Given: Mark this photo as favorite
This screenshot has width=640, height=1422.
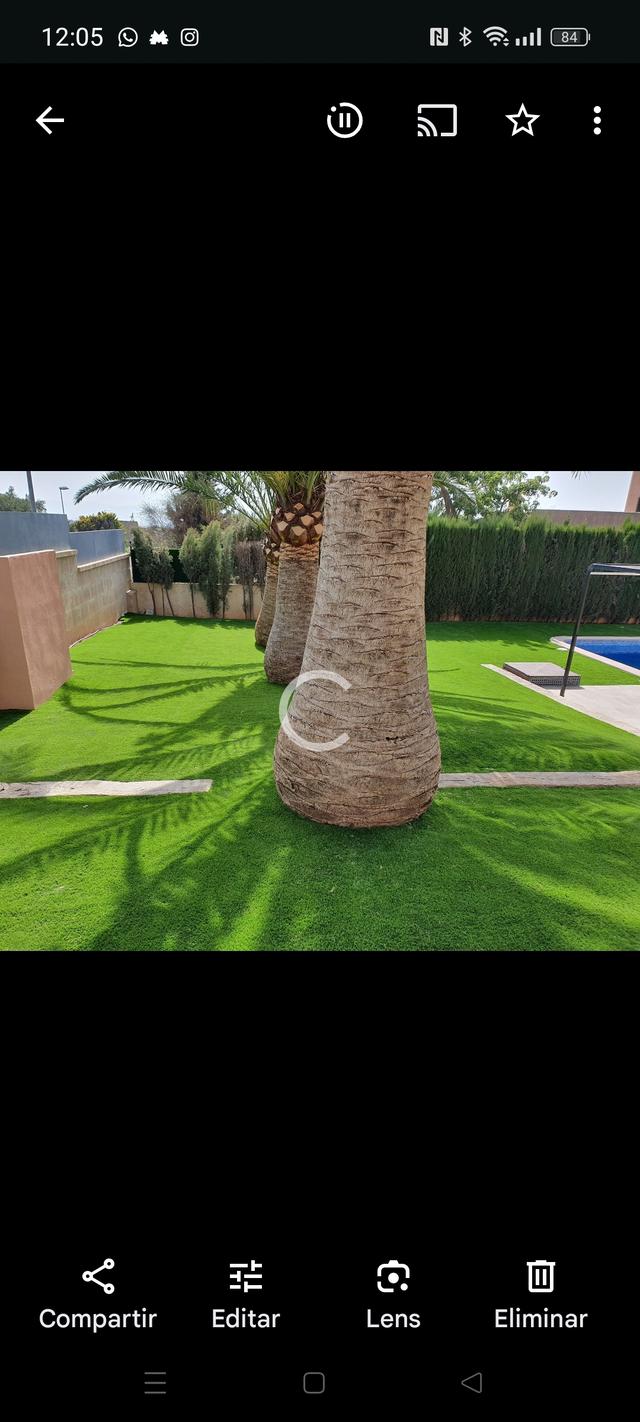Looking at the screenshot, I should coord(522,121).
